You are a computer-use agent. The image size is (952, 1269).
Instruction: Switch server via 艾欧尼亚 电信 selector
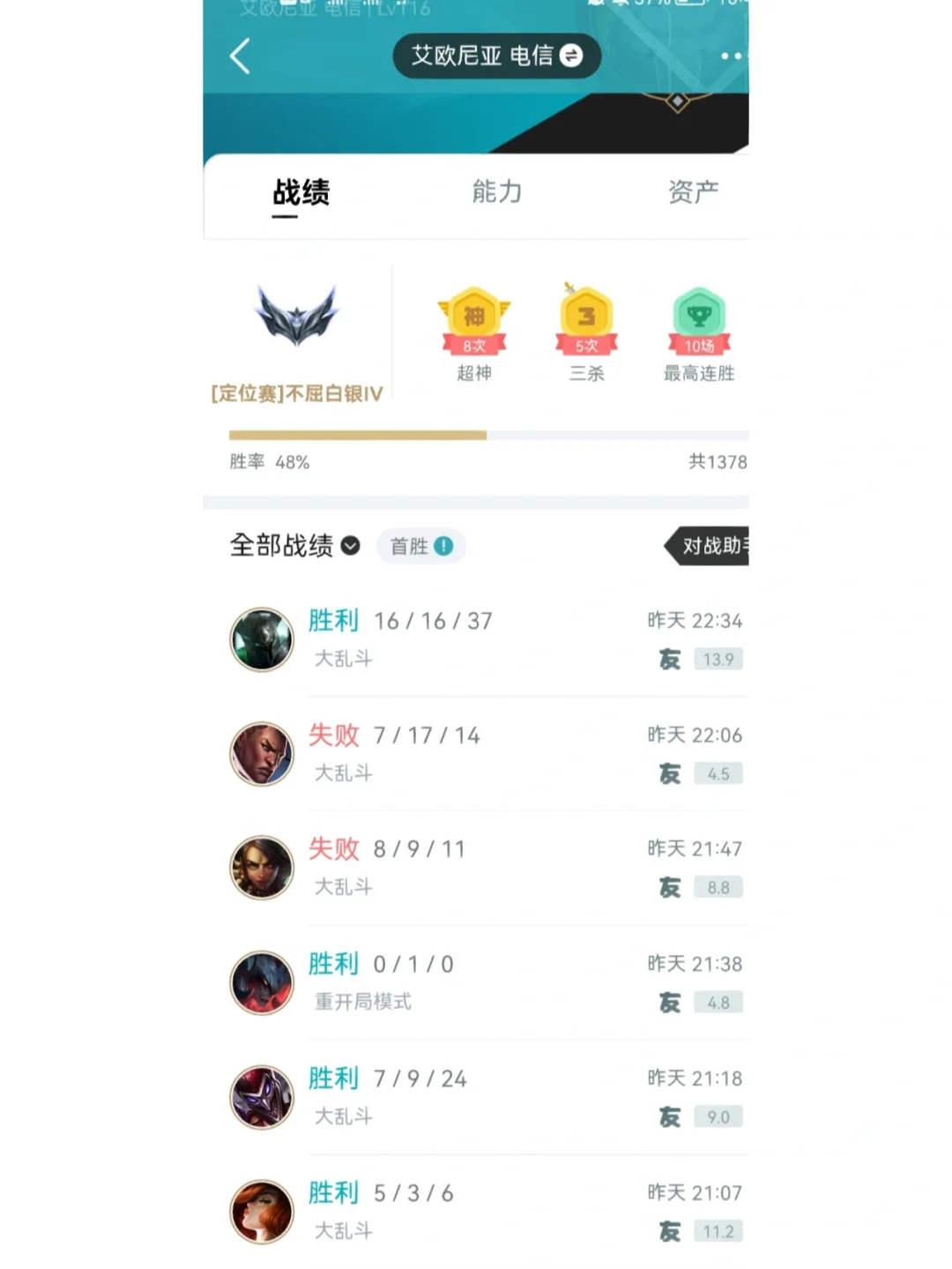point(496,56)
